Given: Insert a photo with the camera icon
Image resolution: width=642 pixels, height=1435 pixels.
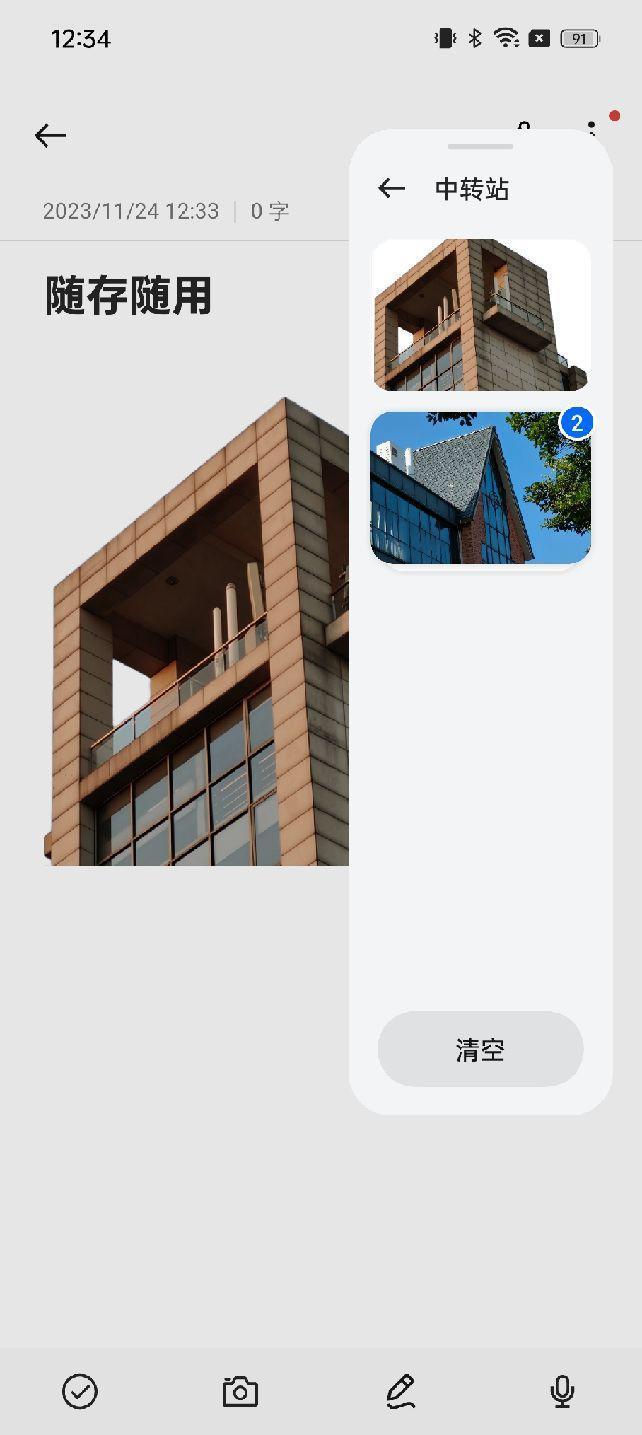Looking at the screenshot, I should (240, 1391).
